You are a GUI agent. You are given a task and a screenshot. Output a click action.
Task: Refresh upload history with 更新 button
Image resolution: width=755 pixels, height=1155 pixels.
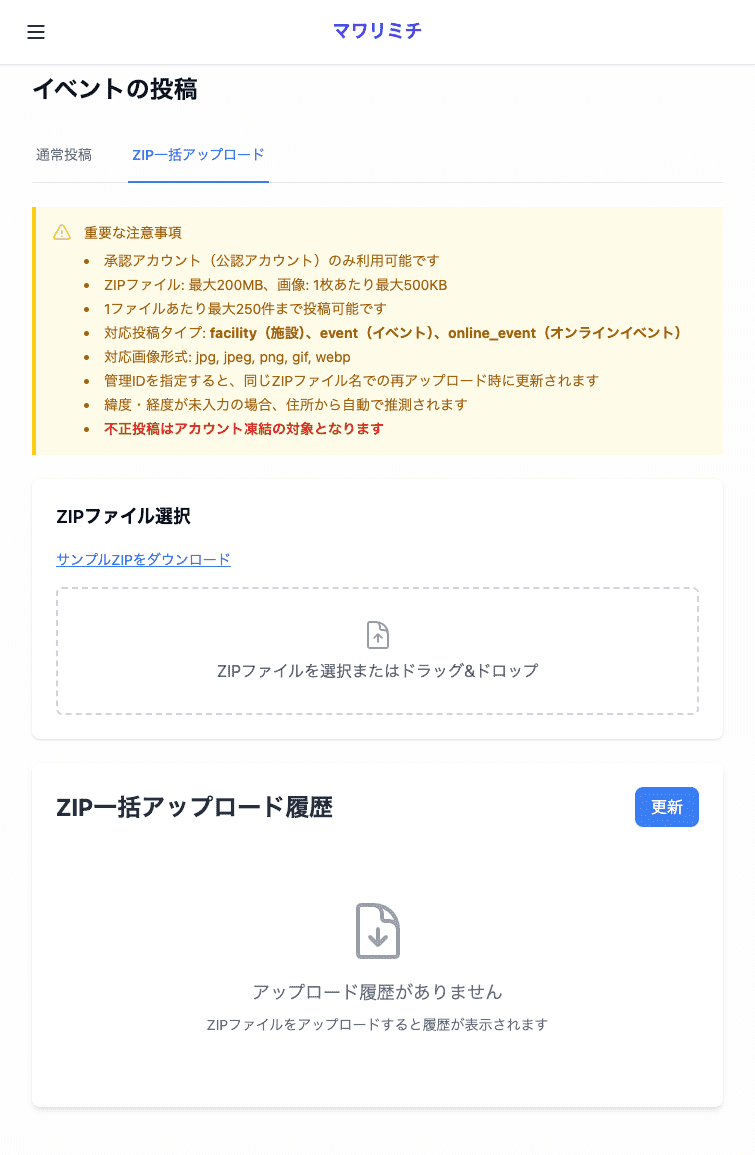(x=666, y=807)
